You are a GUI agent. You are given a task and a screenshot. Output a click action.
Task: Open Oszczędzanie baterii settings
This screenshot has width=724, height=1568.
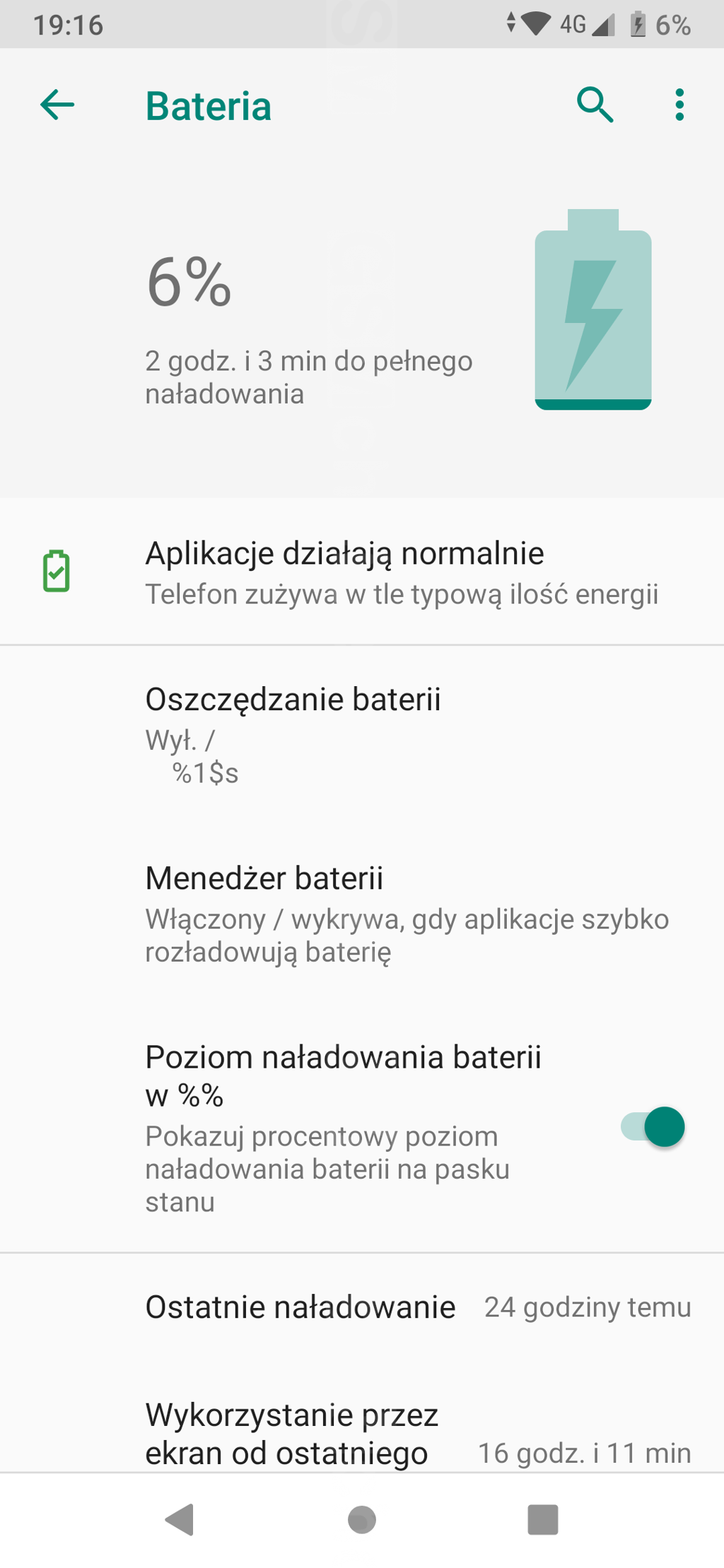362,735
